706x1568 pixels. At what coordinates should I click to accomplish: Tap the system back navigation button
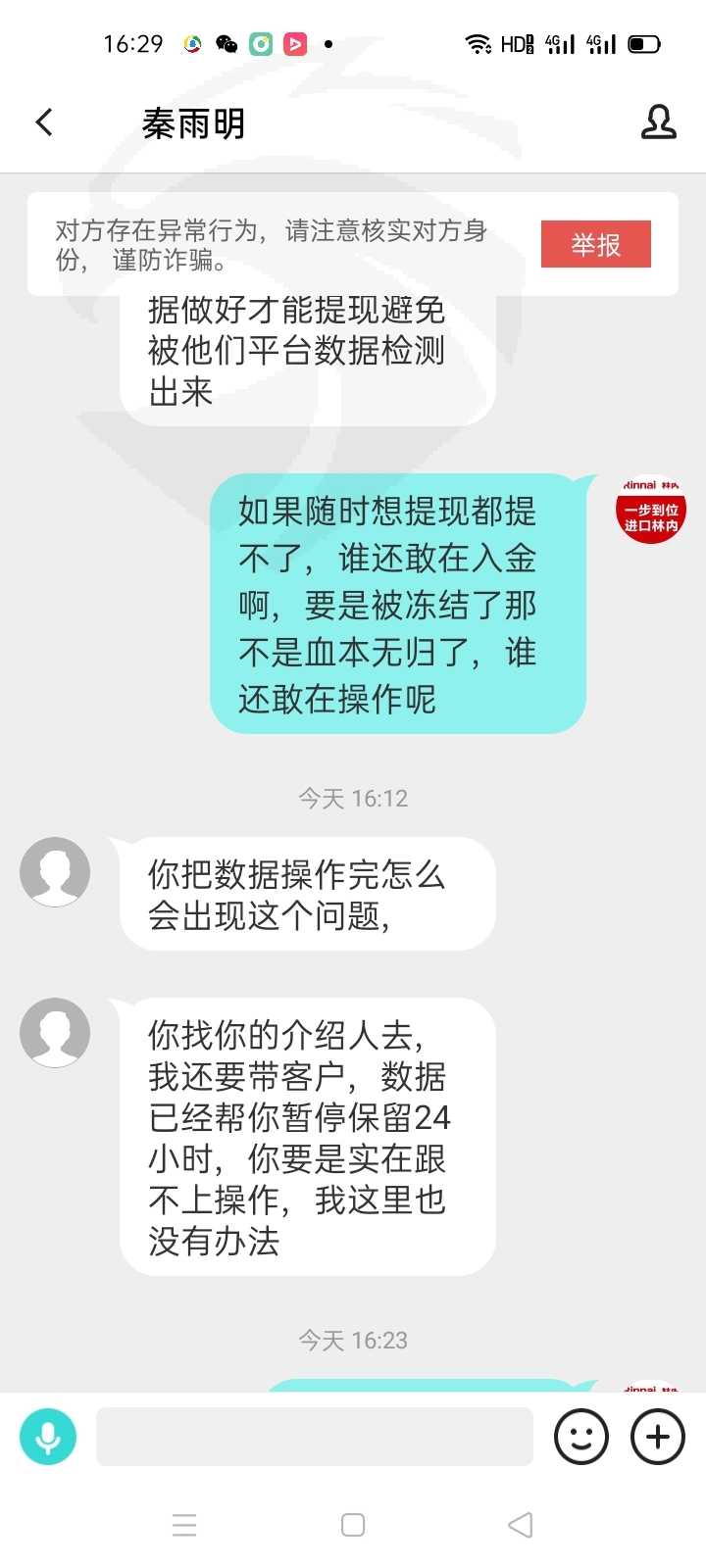[521, 1525]
